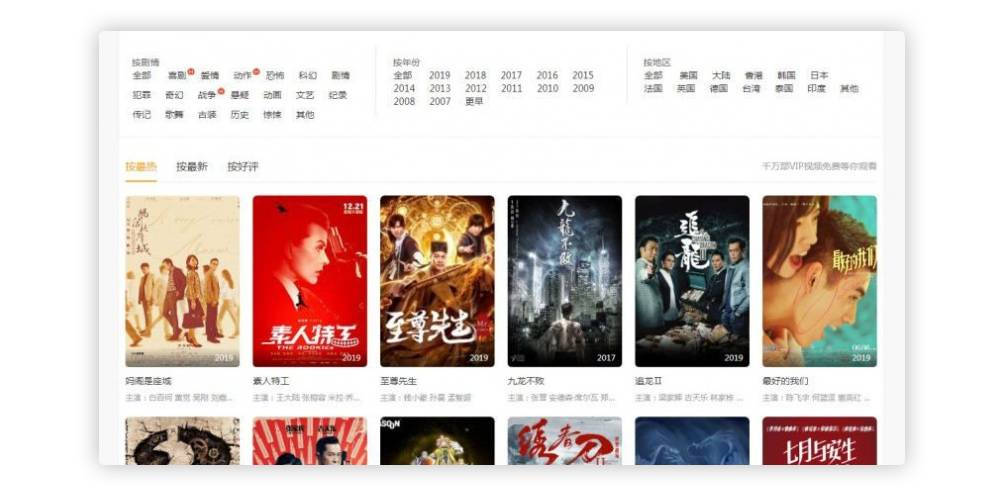Filter by region 美国

click(688, 76)
